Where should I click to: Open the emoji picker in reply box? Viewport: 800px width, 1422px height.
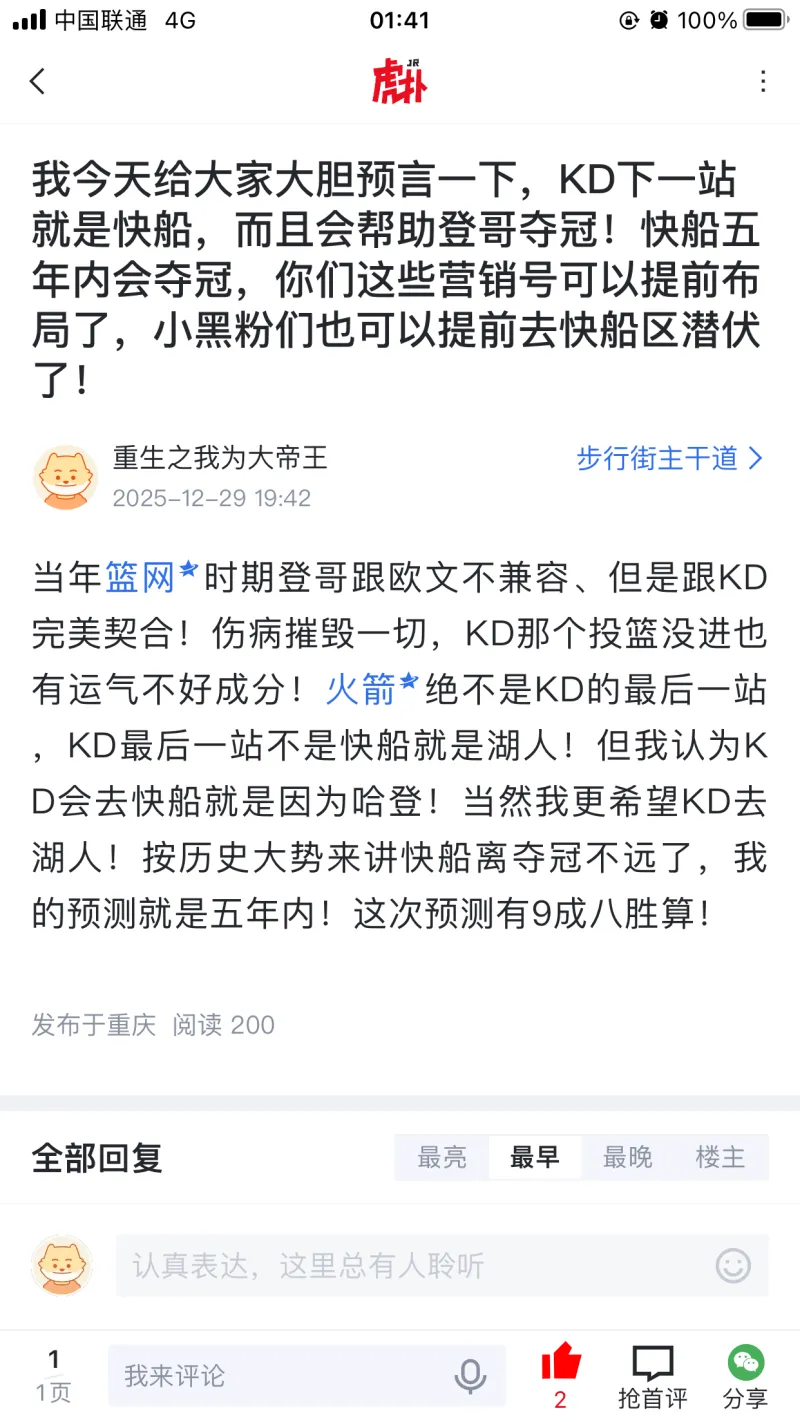pos(733,1266)
